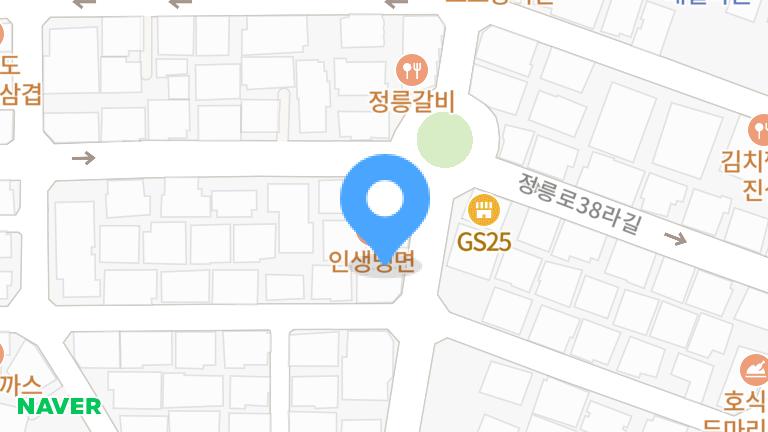The height and width of the screenshot is (432, 768).
Task: Open the GS25 convenience store marker
Action: coord(484,211)
